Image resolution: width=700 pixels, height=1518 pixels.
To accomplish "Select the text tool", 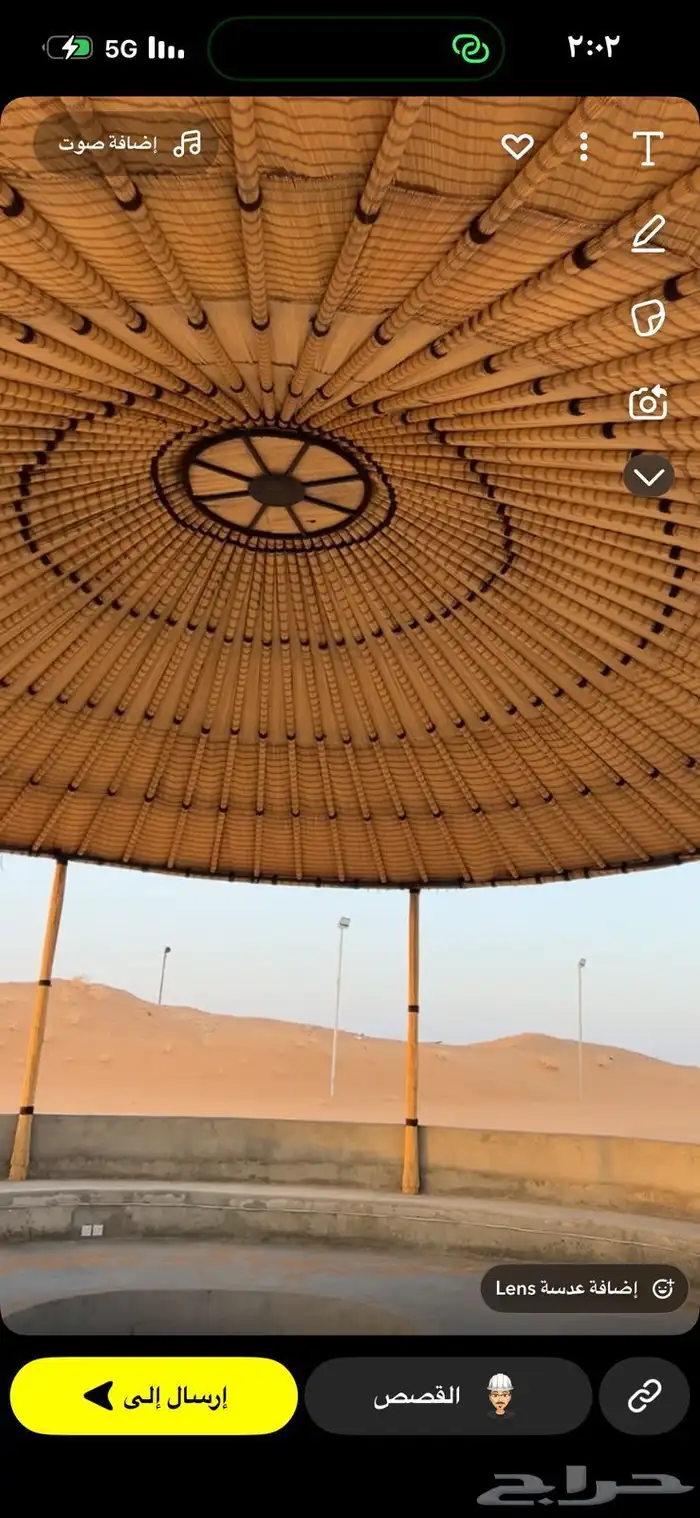I will [648, 148].
